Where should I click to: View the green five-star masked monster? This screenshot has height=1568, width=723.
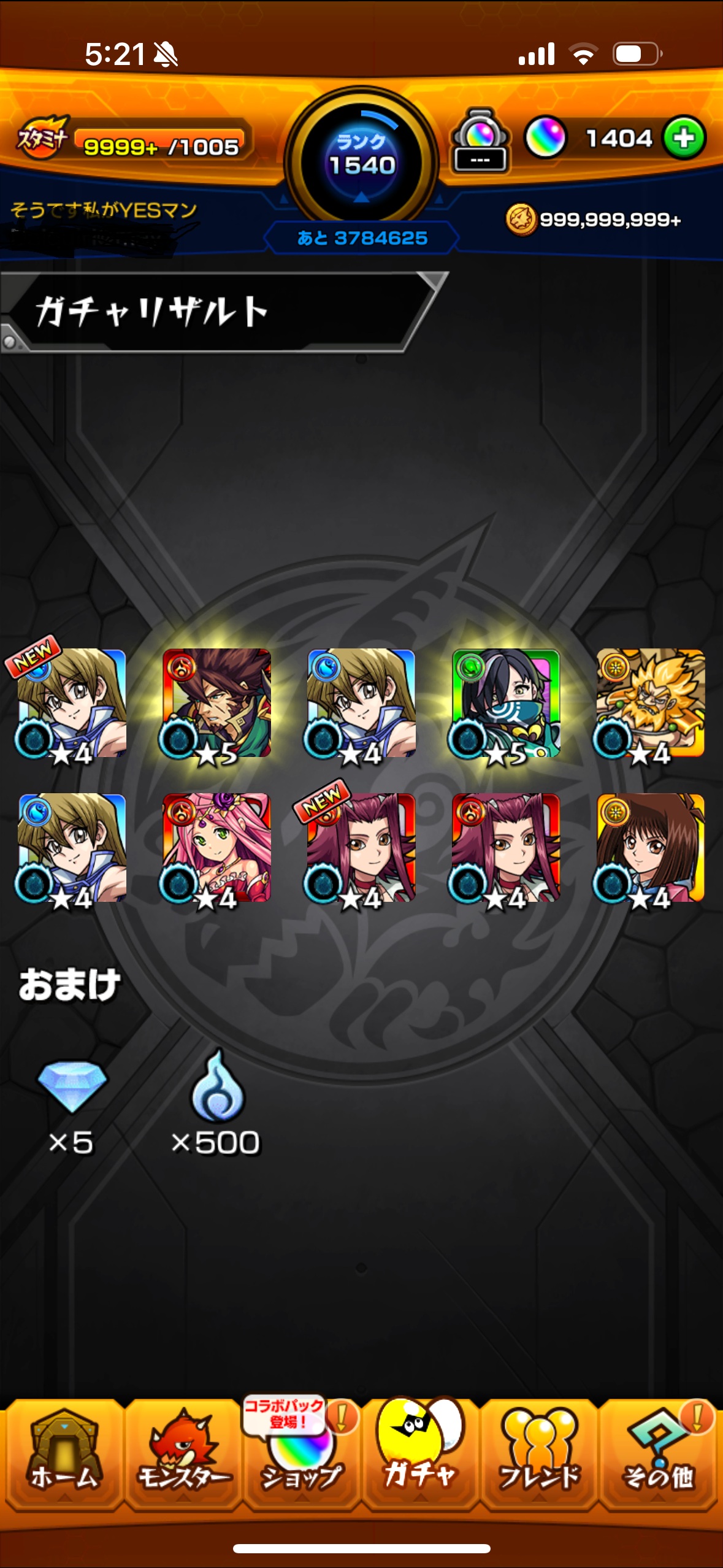tap(505, 703)
